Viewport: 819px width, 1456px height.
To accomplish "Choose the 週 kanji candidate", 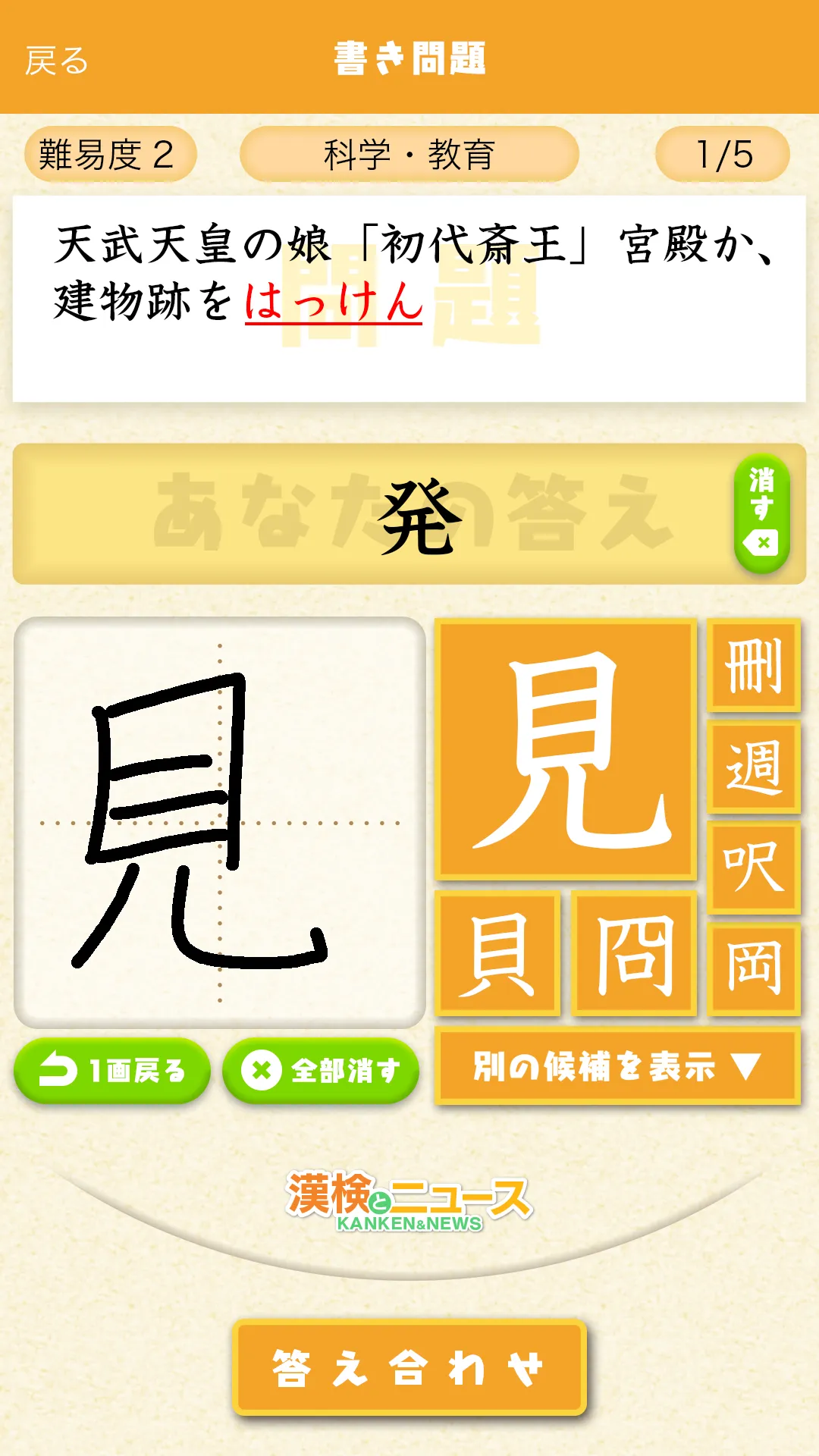I will (x=754, y=767).
